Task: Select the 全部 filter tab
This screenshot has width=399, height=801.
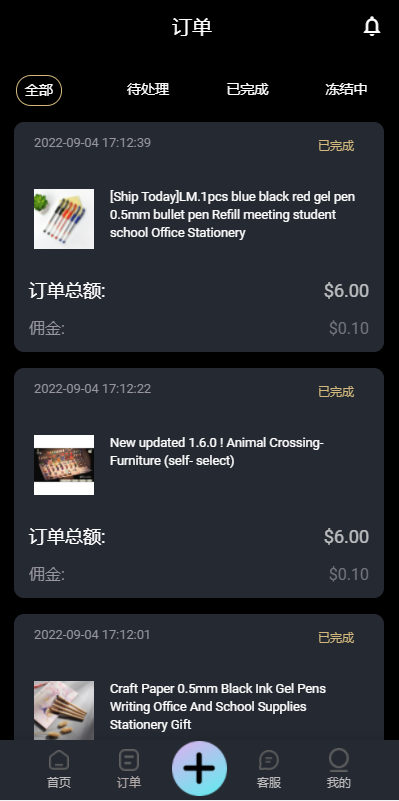Action: [39, 90]
